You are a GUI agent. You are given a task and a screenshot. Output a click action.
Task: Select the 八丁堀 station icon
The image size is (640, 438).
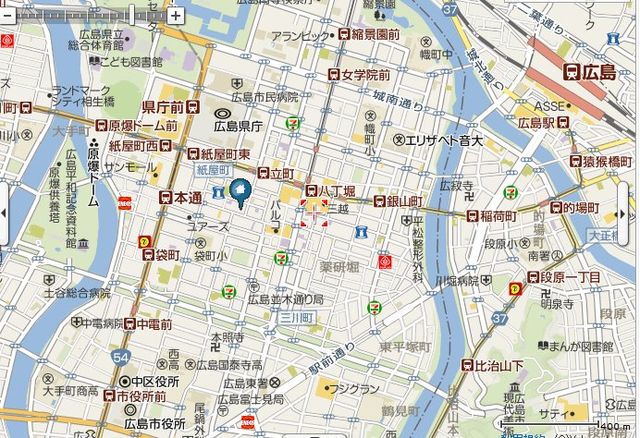311,190
